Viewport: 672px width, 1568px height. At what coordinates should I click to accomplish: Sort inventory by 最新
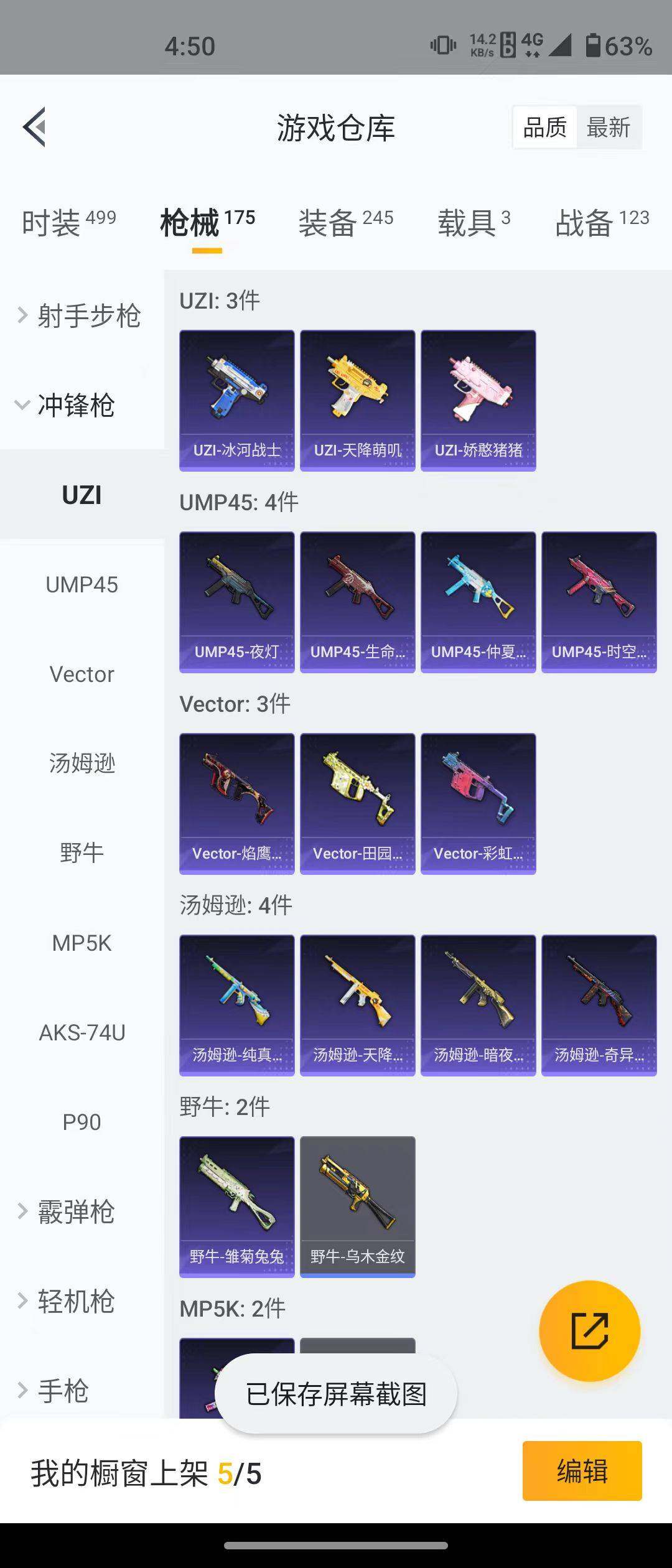pyautogui.click(x=608, y=128)
